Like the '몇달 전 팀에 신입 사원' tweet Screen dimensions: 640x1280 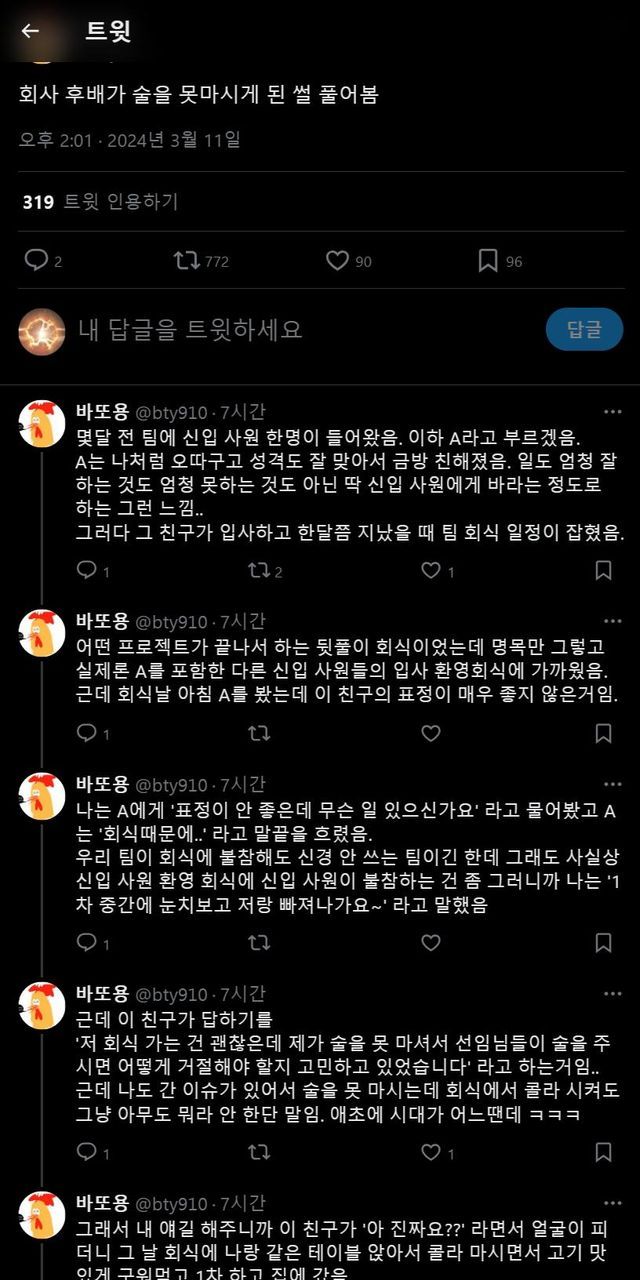tap(431, 570)
